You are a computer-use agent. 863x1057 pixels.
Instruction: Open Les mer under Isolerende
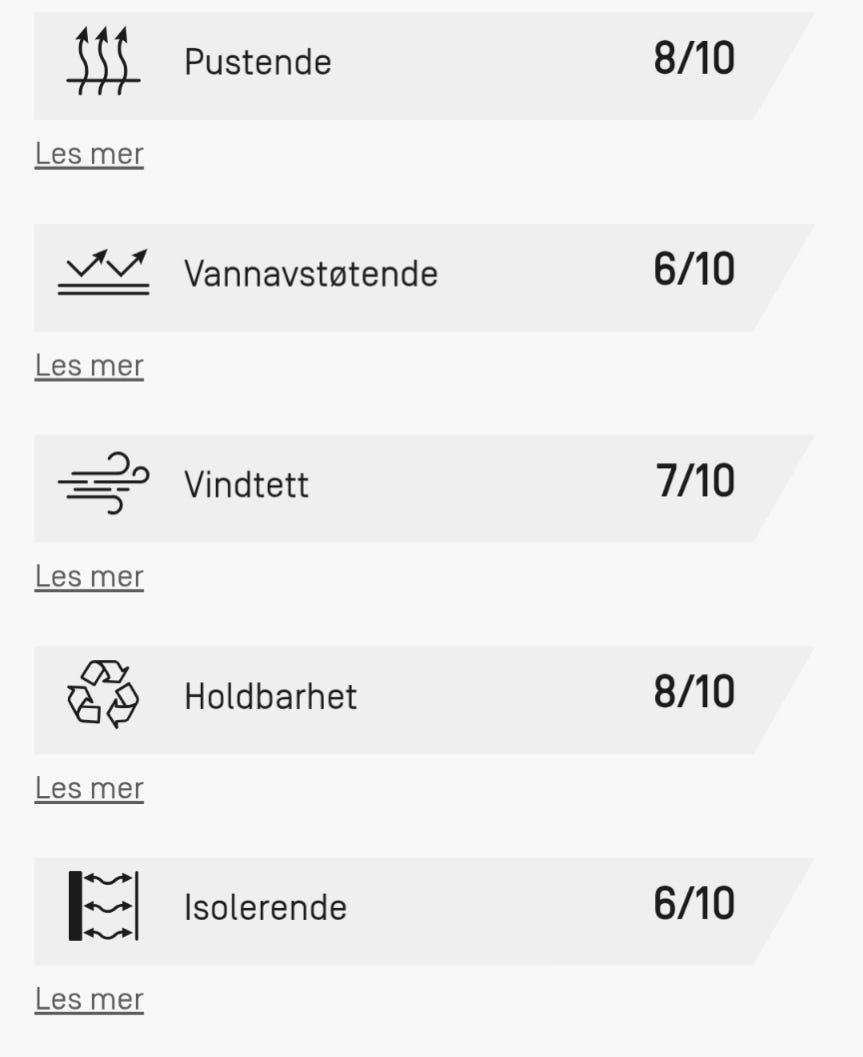(88, 997)
